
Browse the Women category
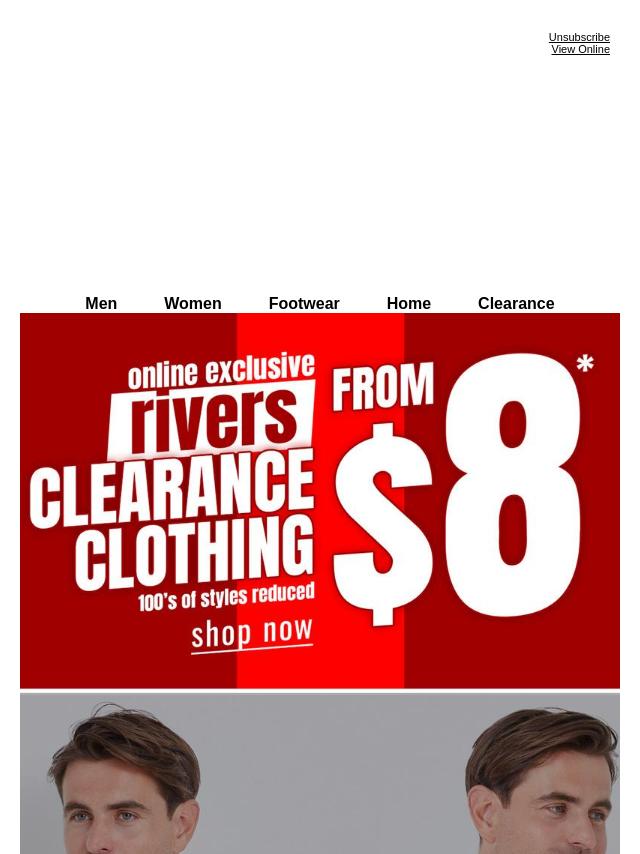192,303
